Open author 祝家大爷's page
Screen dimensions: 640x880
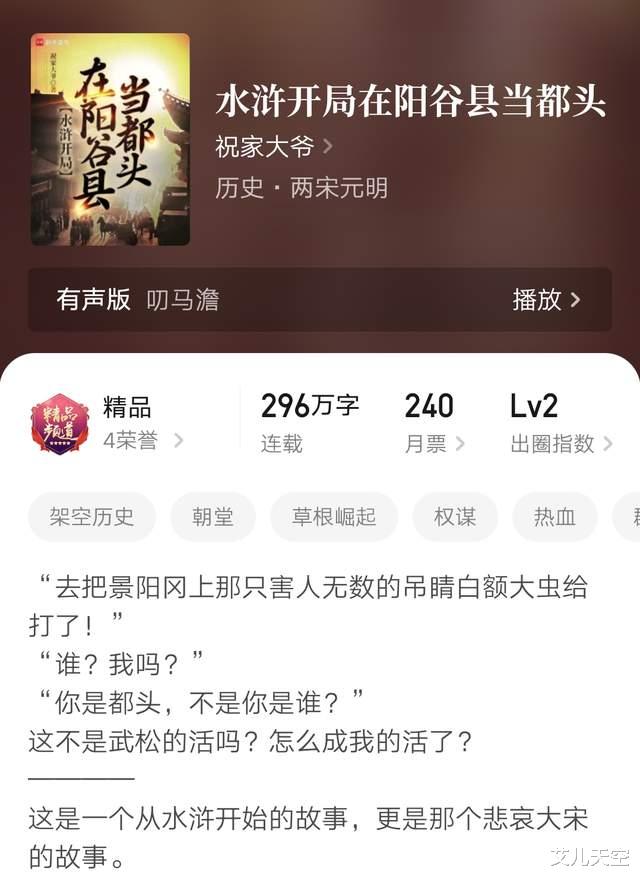[274, 147]
